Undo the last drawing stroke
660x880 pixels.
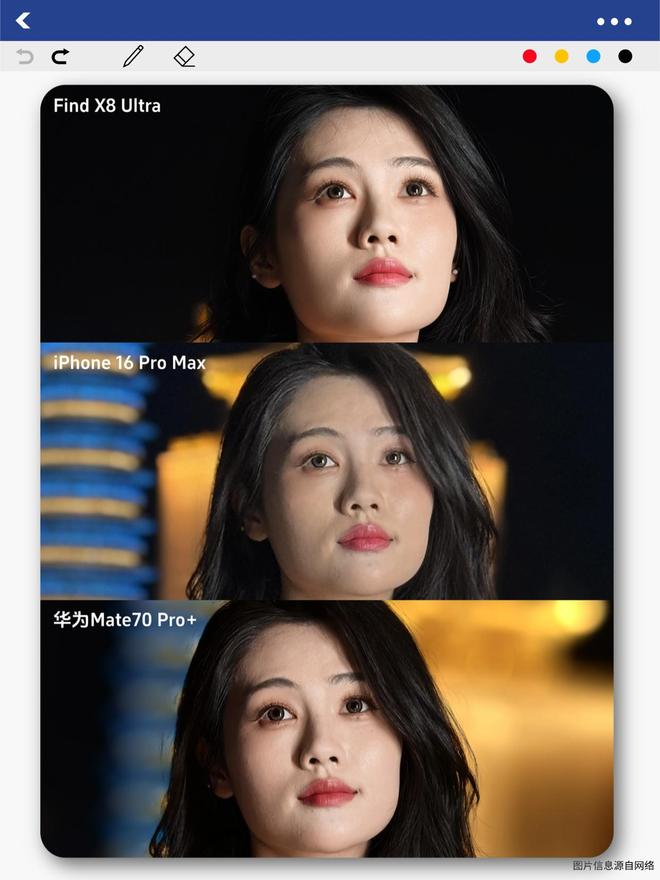pyautogui.click(x=25, y=57)
